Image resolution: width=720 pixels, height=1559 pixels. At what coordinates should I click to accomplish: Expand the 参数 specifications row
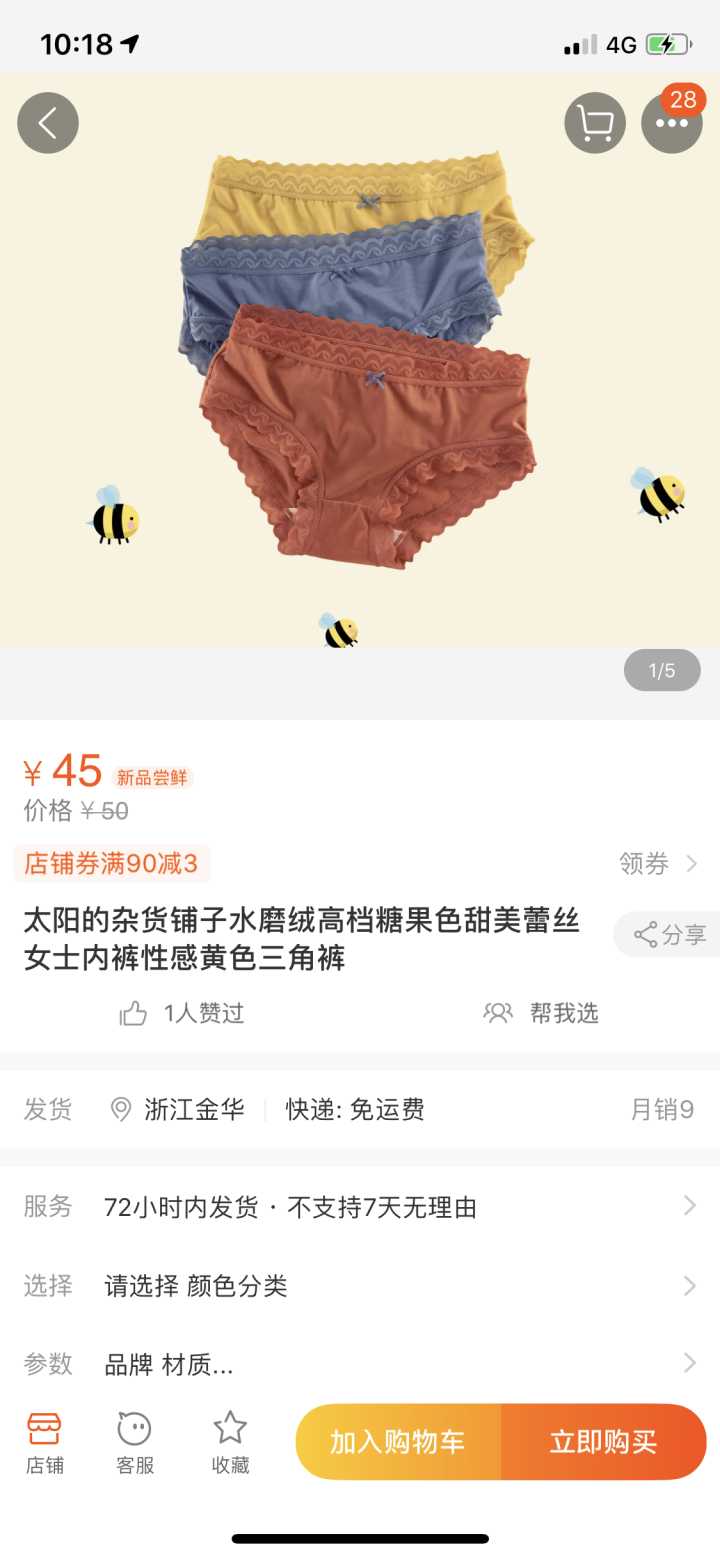360,1363
